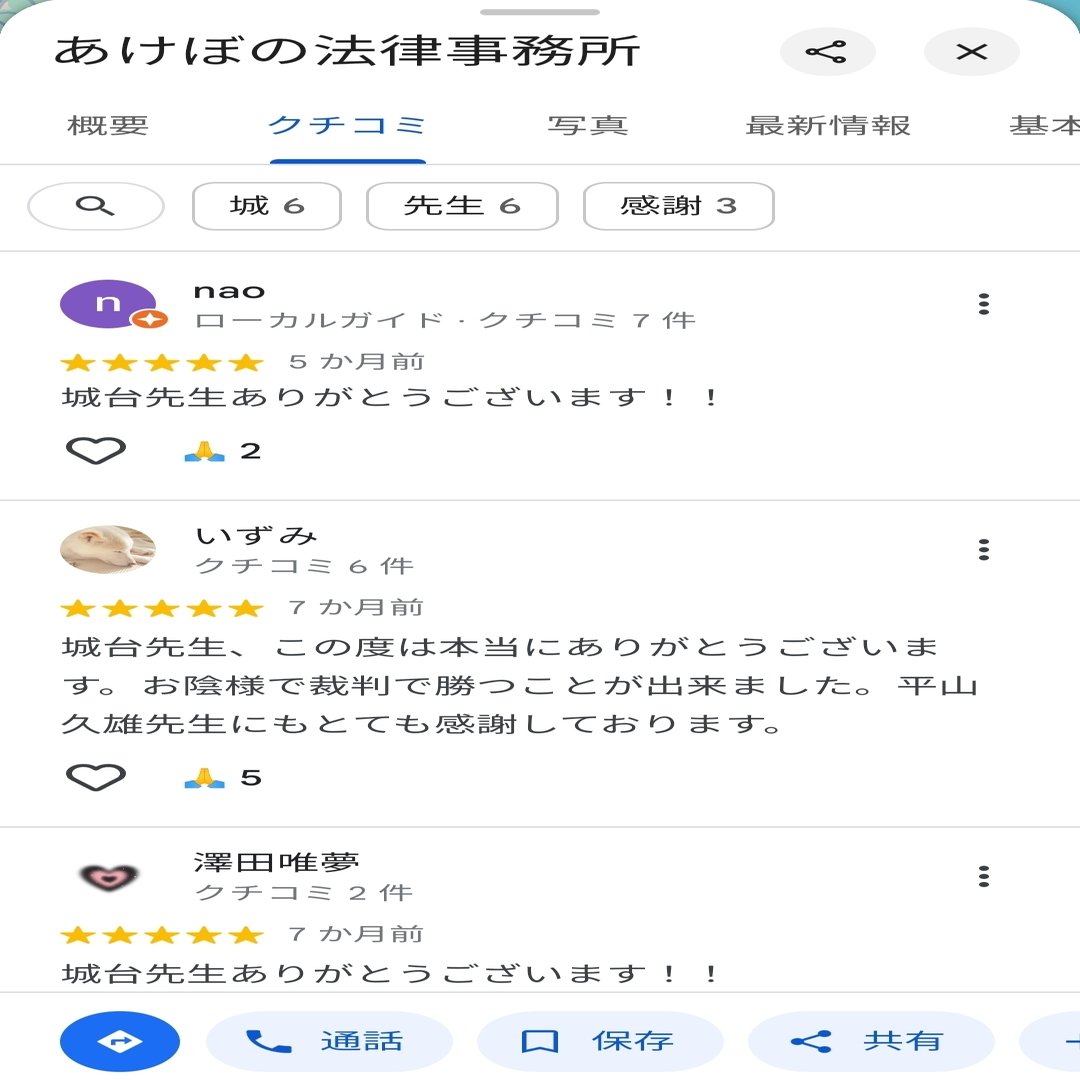Image resolution: width=1080 pixels, height=1080 pixels.
Task: Close the place details panel
Action: click(x=971, y=52)
